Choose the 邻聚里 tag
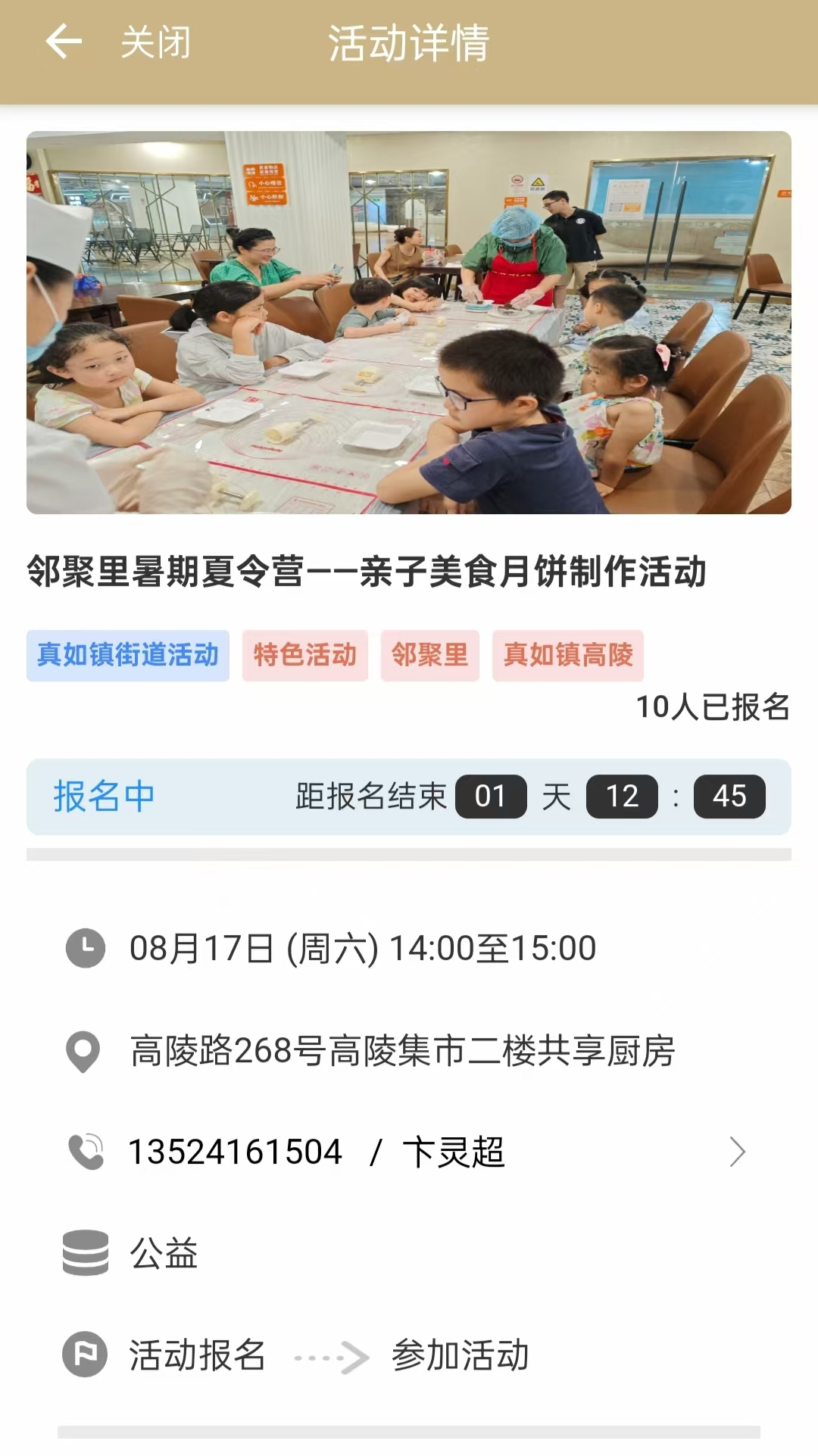 click(x=429, y=655)
